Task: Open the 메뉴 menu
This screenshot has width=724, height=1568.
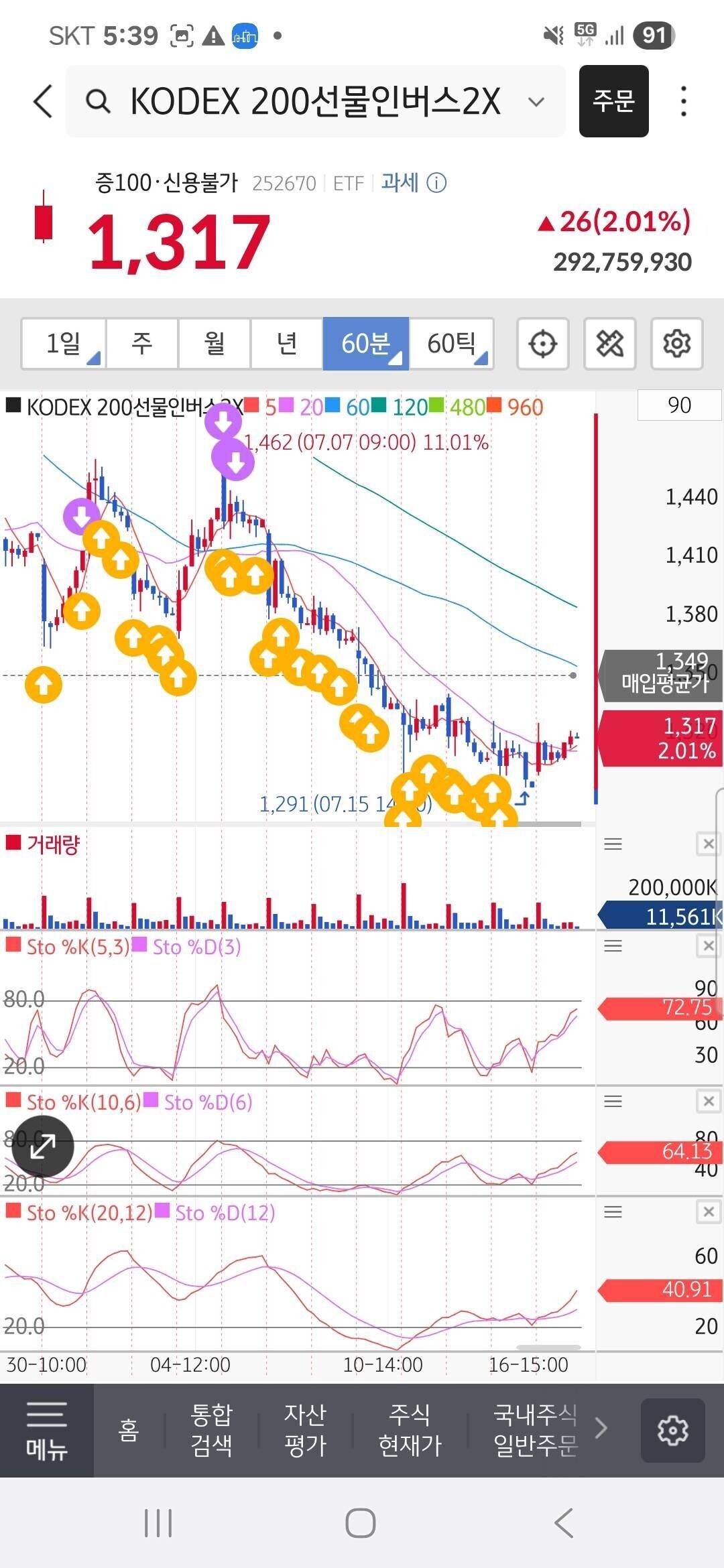Action: [x=47, y=1431]
